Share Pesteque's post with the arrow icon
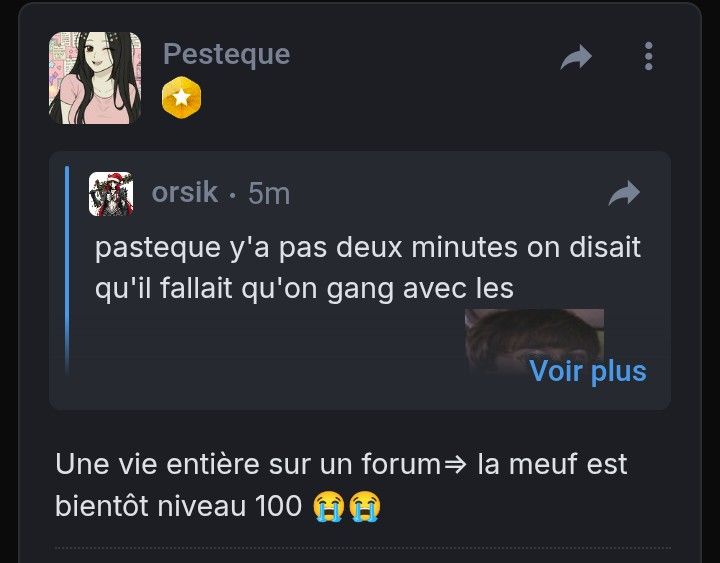 pyautogui.click(x=576, y=57)
